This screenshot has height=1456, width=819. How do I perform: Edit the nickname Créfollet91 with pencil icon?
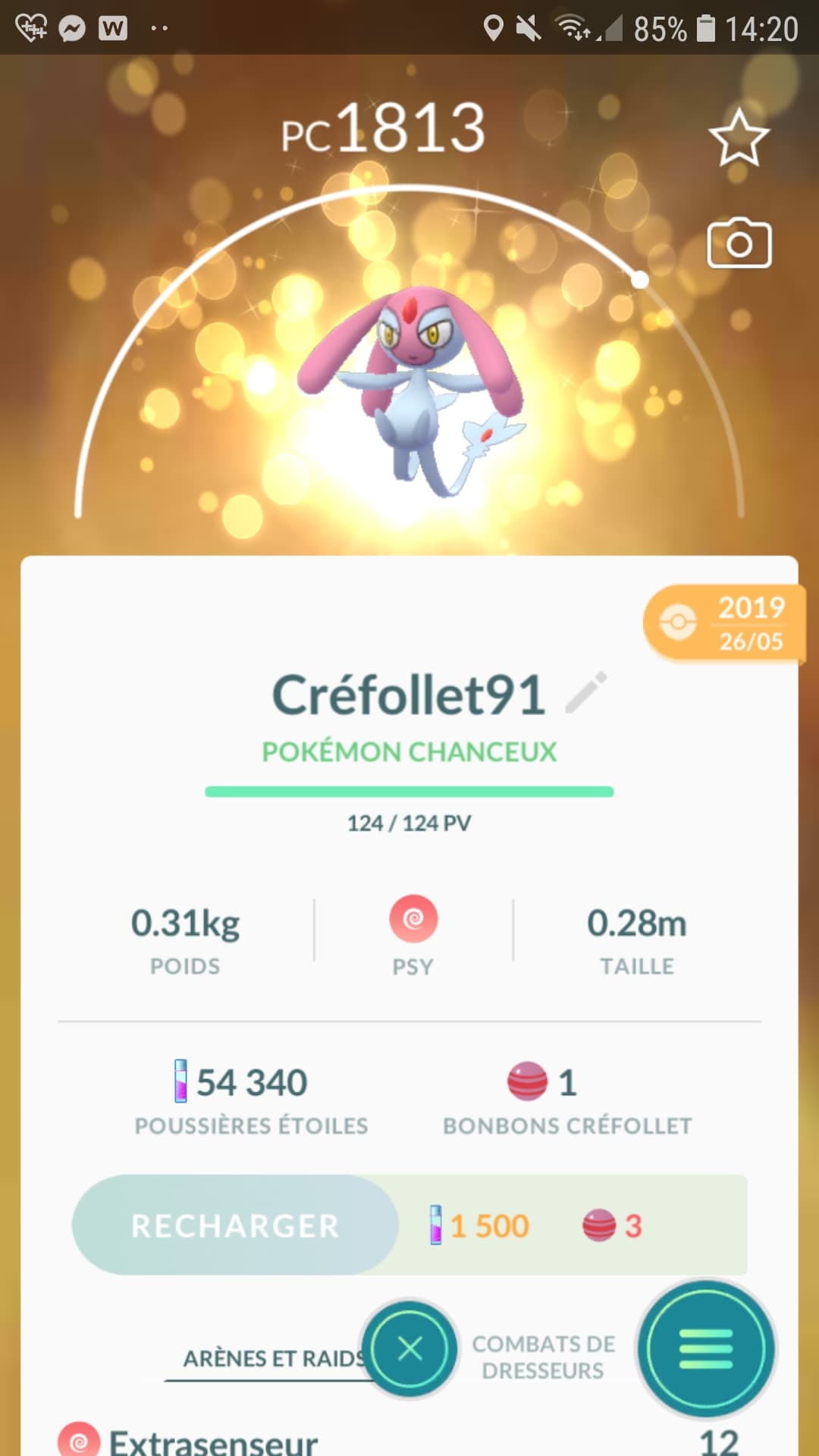pos(586,692)
